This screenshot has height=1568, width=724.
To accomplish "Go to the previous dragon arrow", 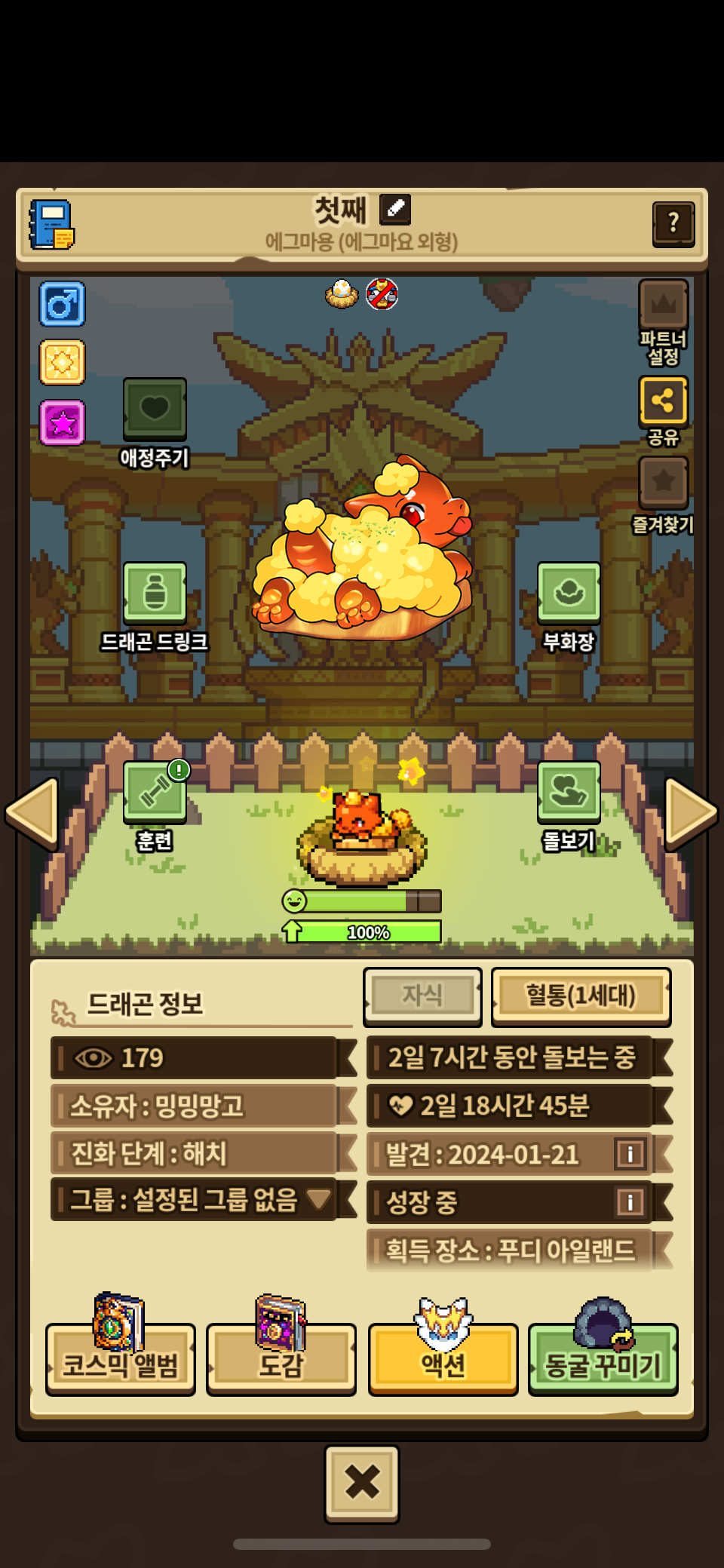I will click(x=32, y=812).
